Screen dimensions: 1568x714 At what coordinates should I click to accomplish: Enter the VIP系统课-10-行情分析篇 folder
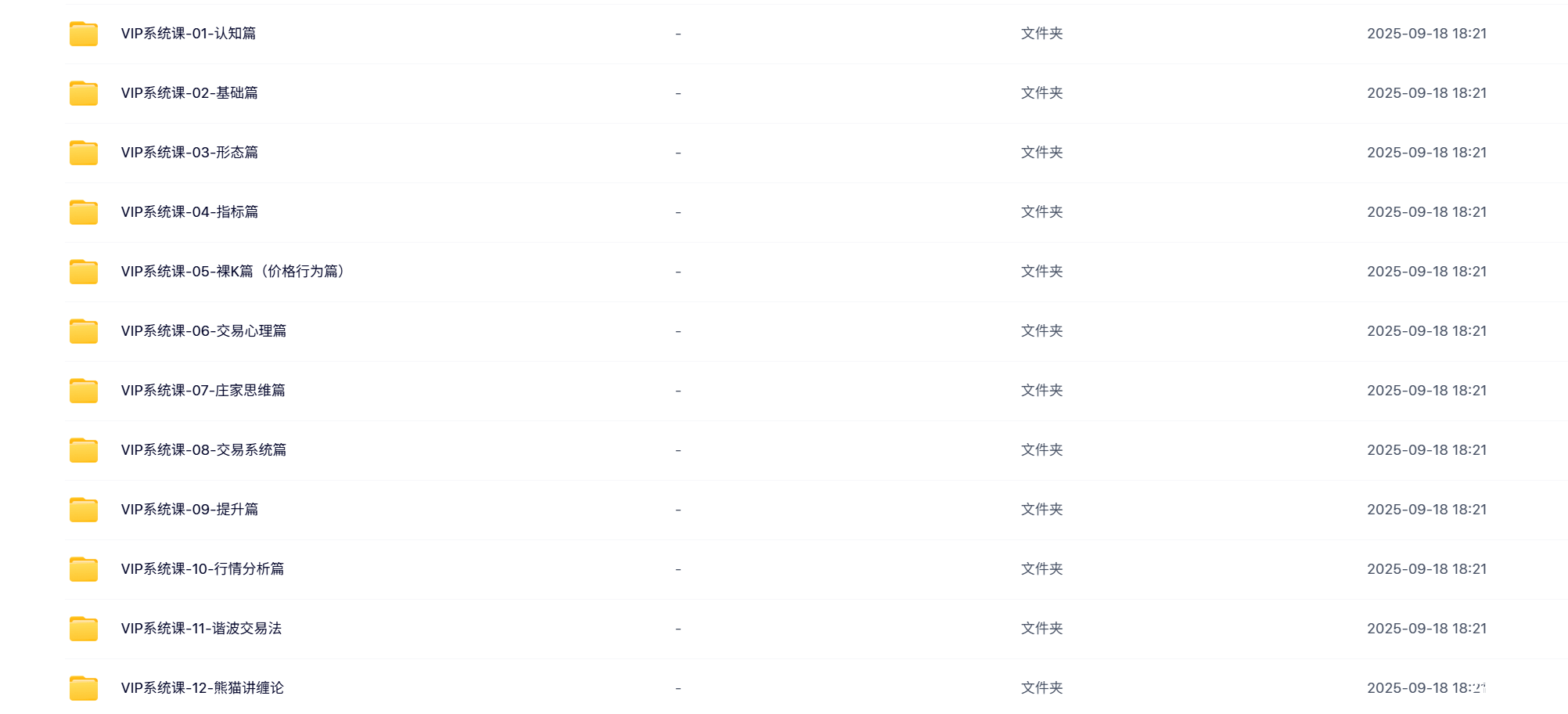[203, 569]
